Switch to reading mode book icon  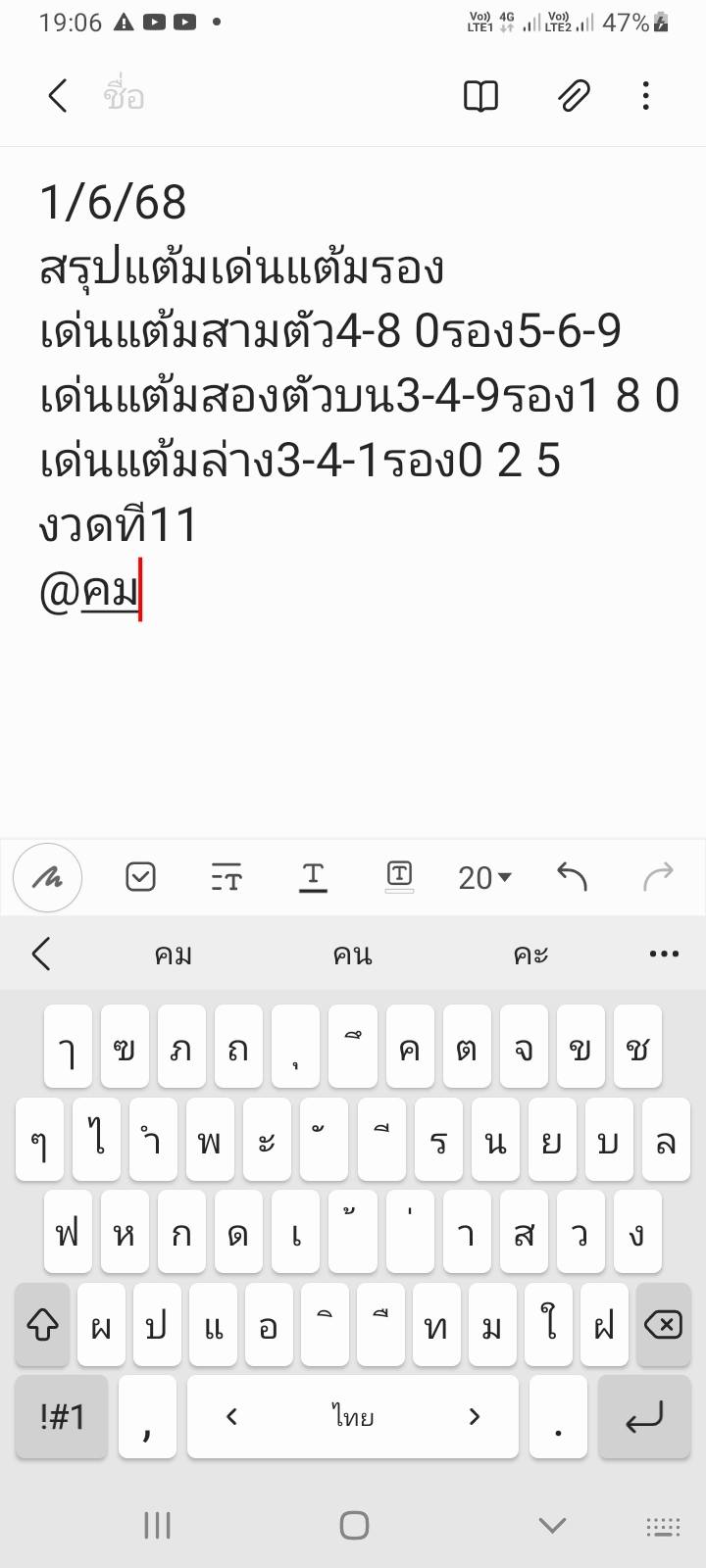point(480,96)
